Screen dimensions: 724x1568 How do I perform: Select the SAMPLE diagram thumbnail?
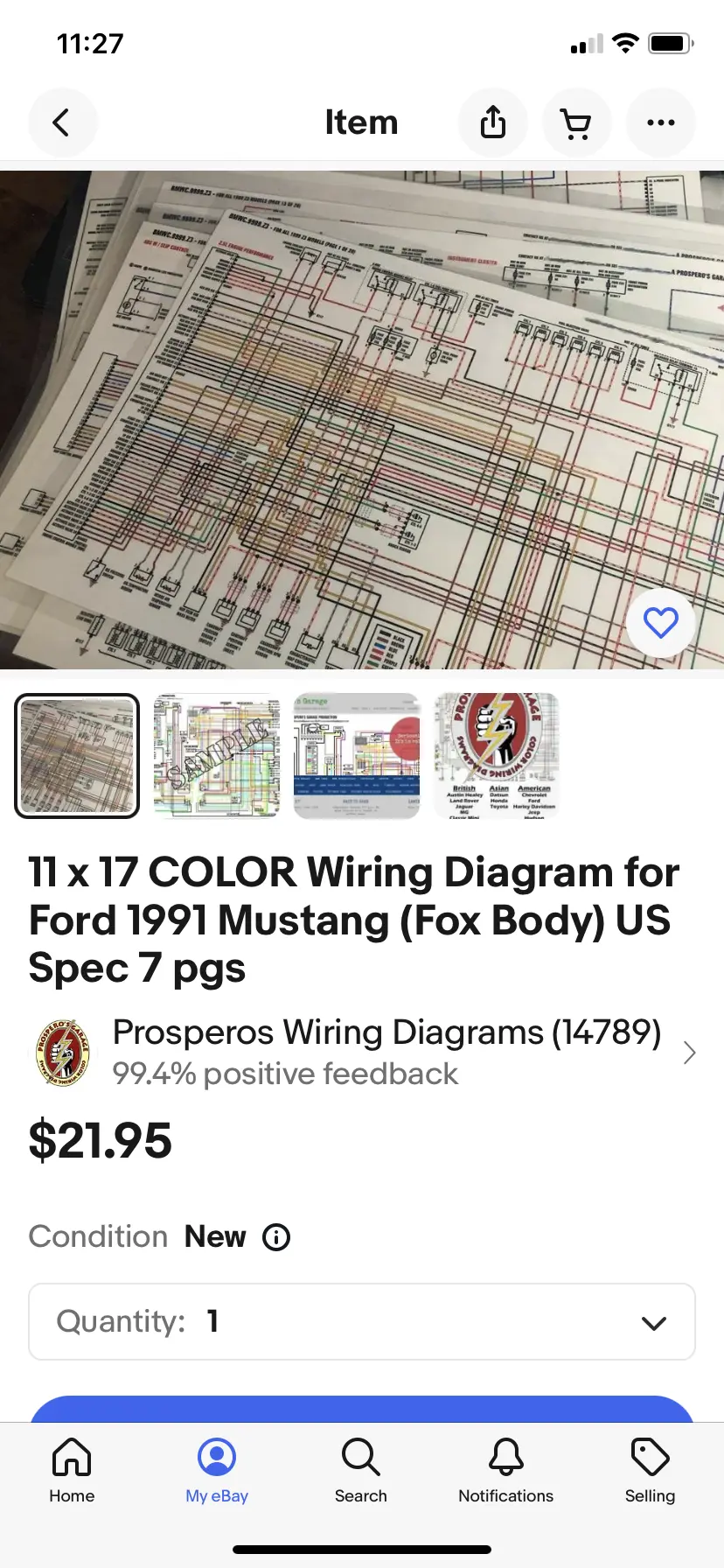(217, 756)
